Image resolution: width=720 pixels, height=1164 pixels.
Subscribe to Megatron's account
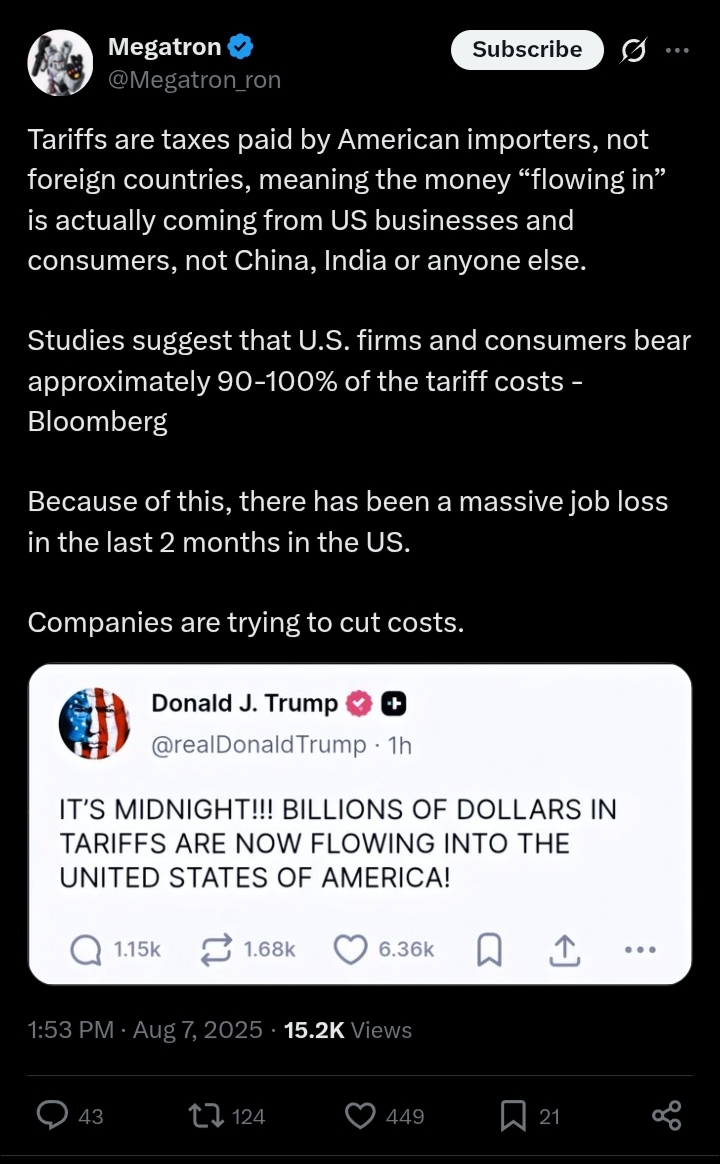click(x=527, y=50)
